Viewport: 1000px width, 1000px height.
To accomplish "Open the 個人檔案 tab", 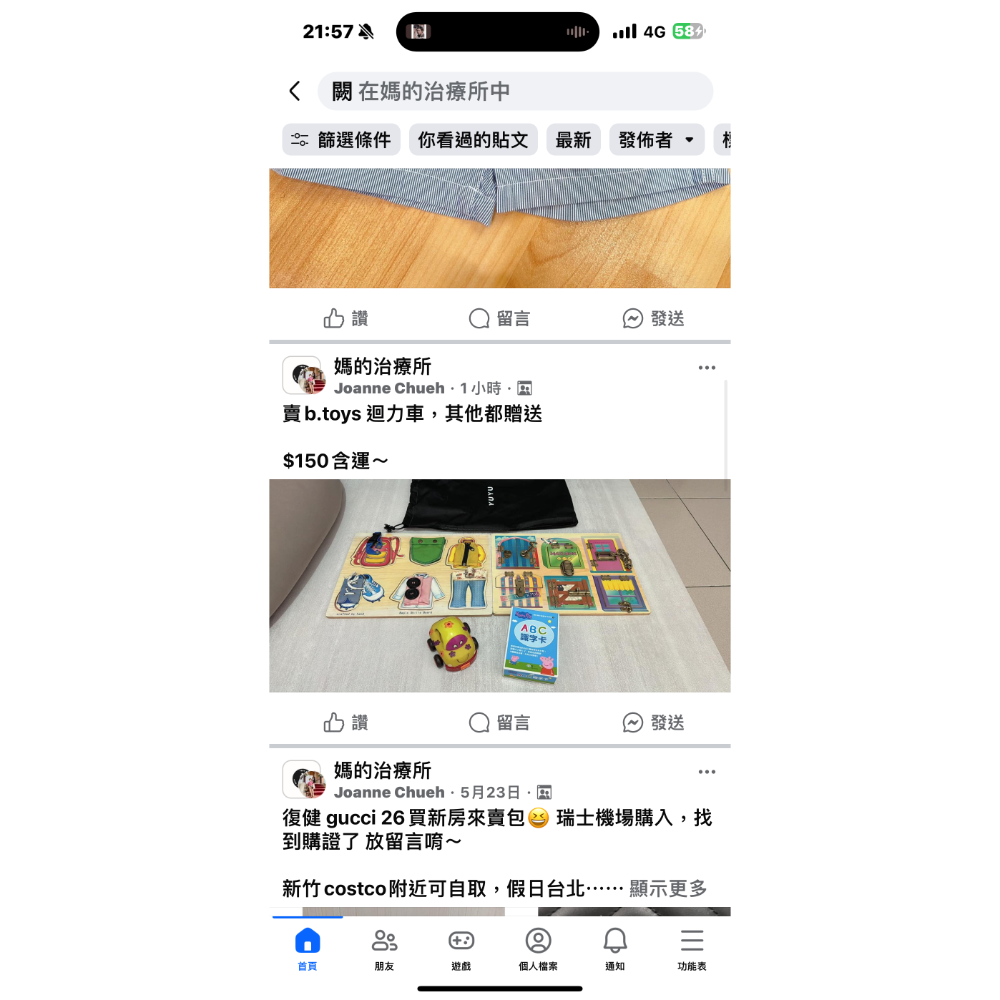I will [x=538, y=948].
